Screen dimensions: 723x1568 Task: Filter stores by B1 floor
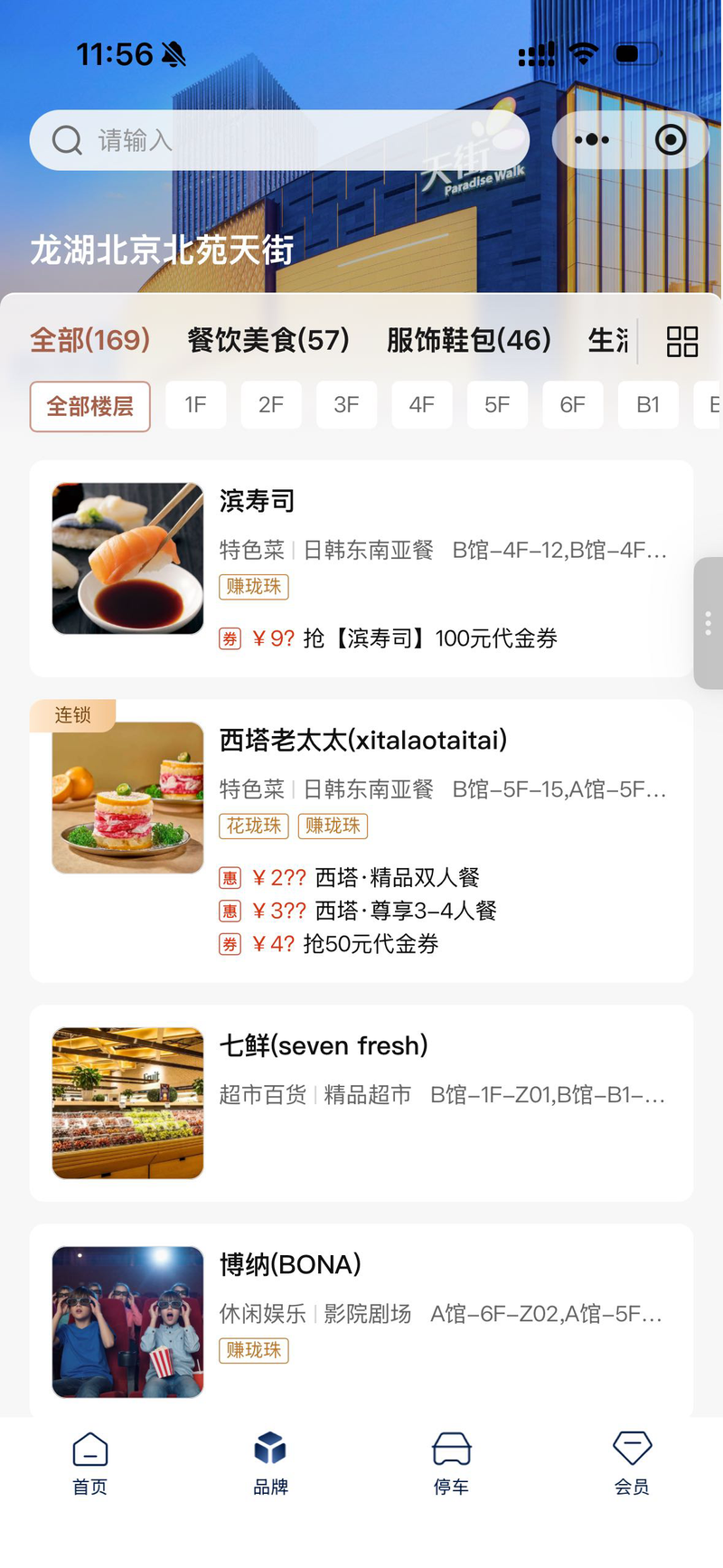[648, 405]
